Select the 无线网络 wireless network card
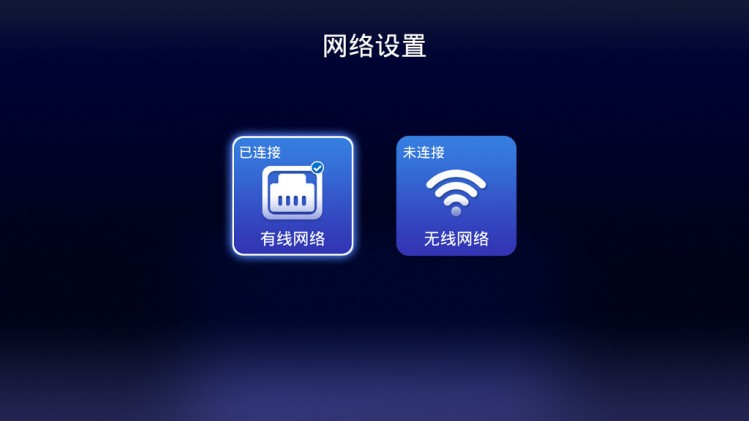This screenshot has height=421, width=749. tap(456, 196)
